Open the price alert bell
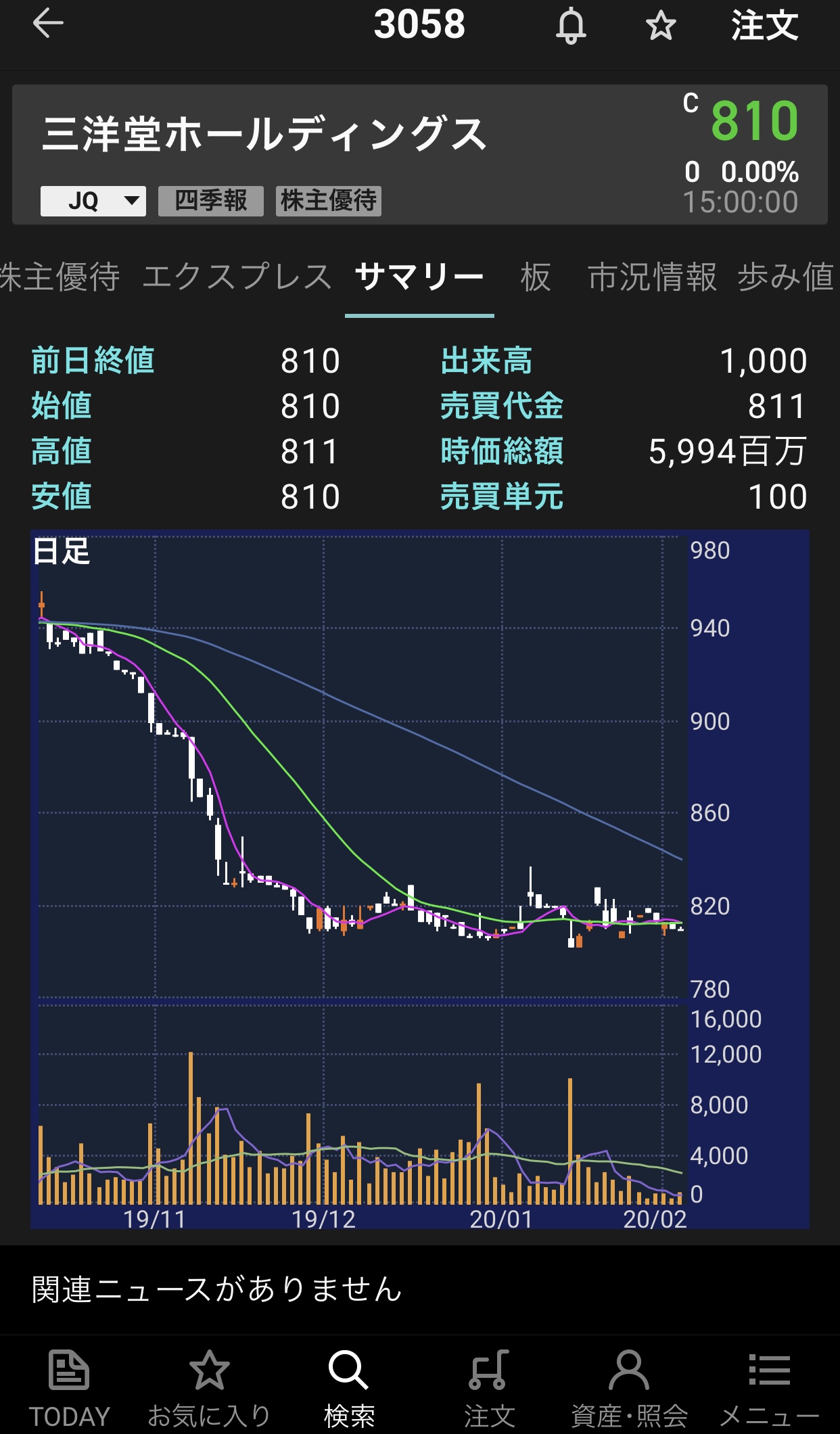Image resolution: width=840 pixels, height=1434 pixels. [x=571, y=26]
